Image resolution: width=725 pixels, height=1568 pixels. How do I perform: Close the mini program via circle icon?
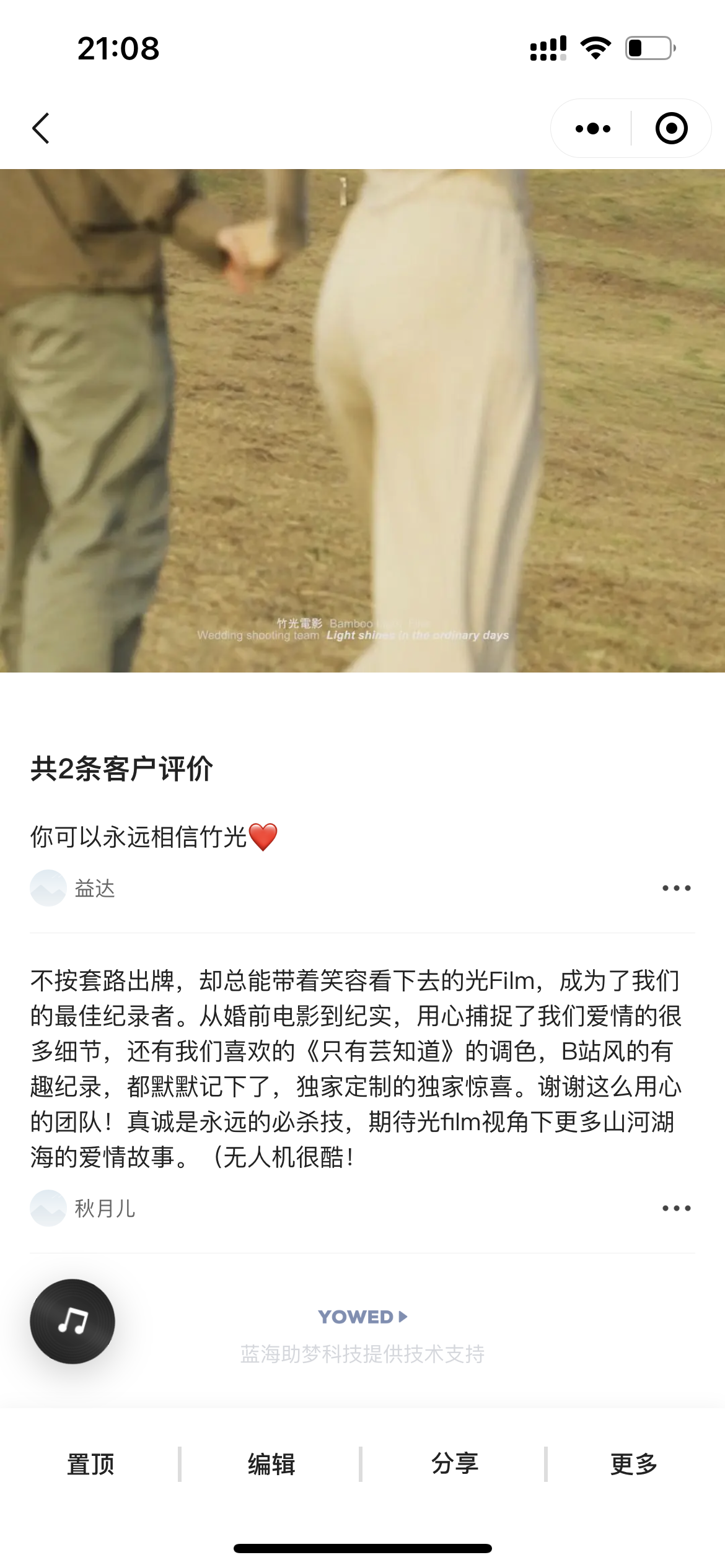(672, 128)
